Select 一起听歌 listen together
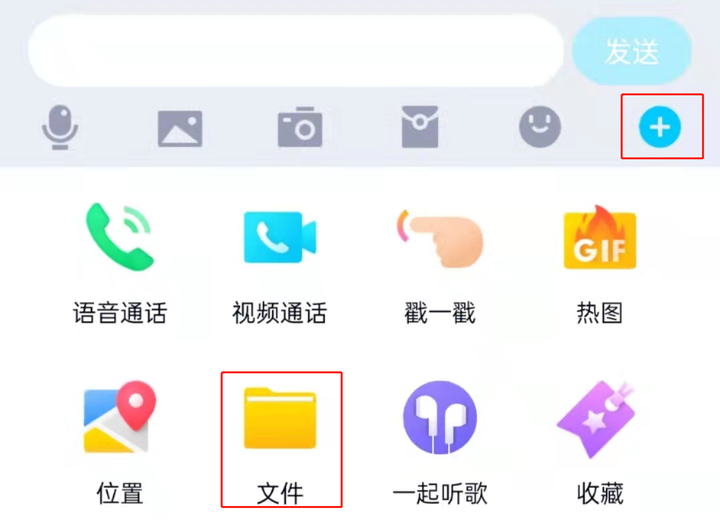Screen dimensions: 720x520 [439, 440]
